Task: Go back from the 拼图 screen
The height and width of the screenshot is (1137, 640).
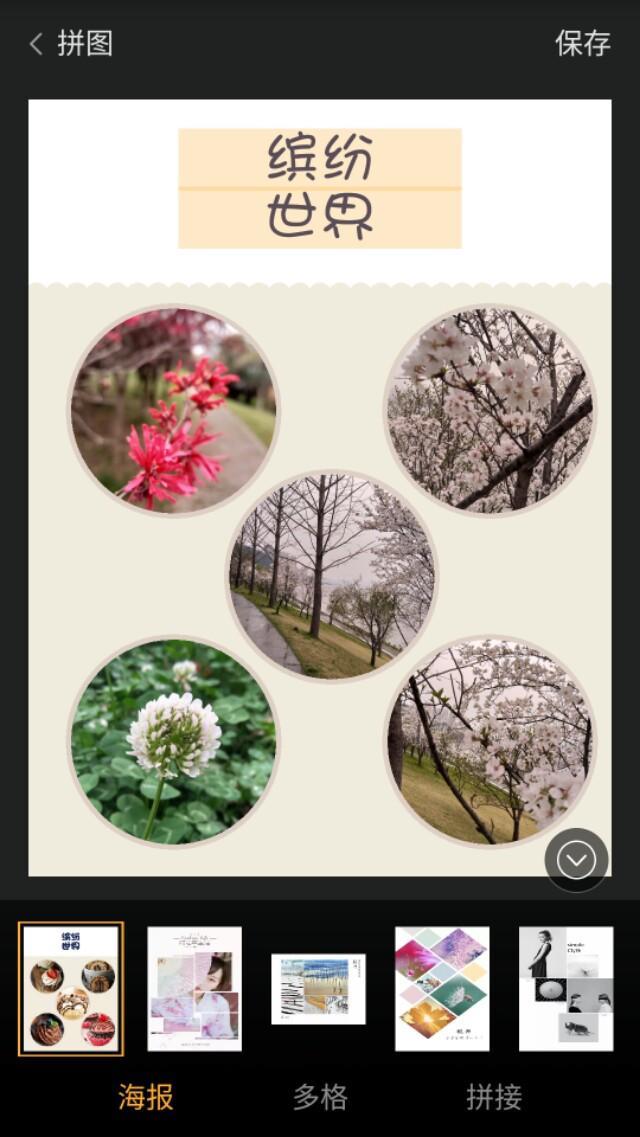Action: point(37,44)
